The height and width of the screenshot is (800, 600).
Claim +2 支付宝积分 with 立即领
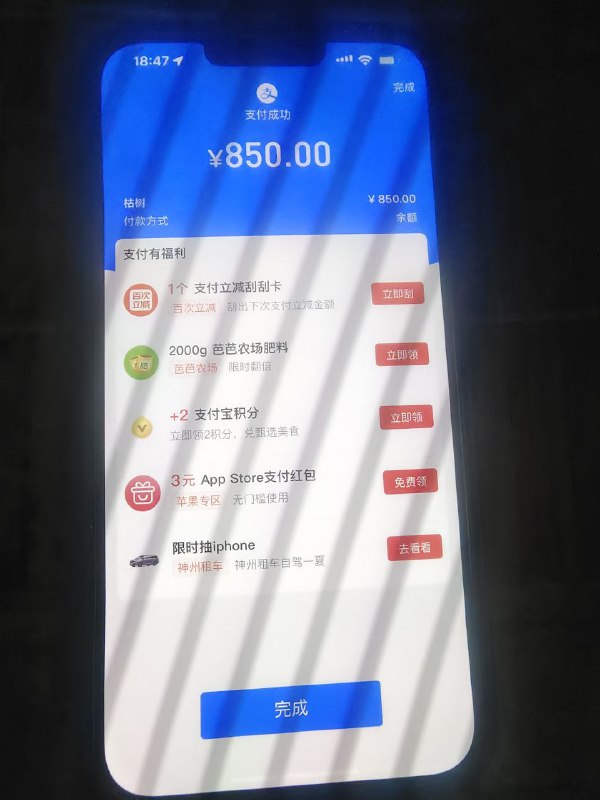(x=405, y=417)
